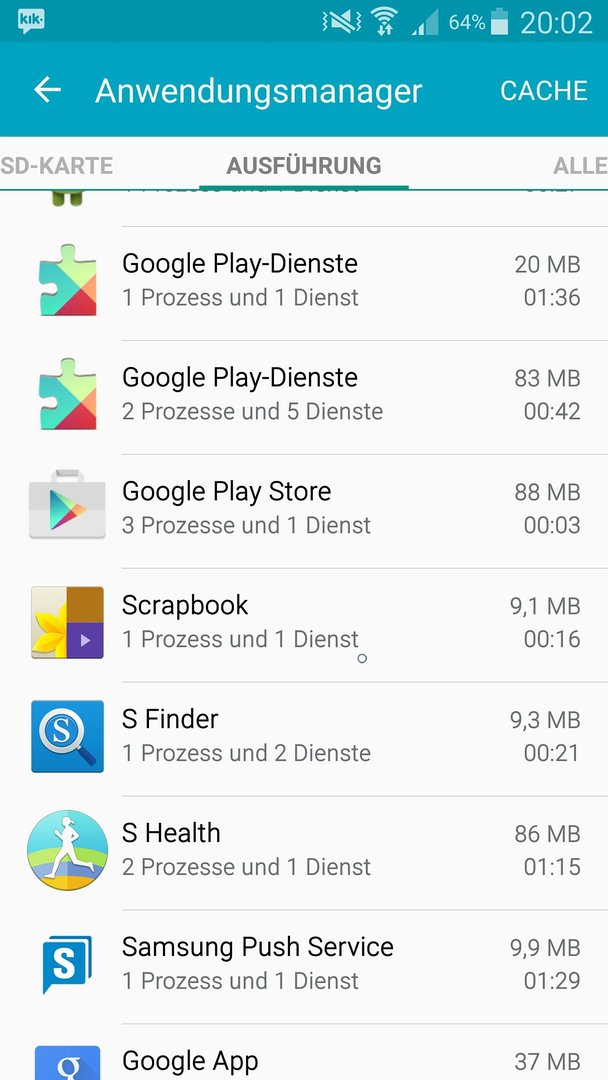Tap the CACHE button
This screenshot has height=1080, width=608.
pyautogui.click(x=544, y=91)
